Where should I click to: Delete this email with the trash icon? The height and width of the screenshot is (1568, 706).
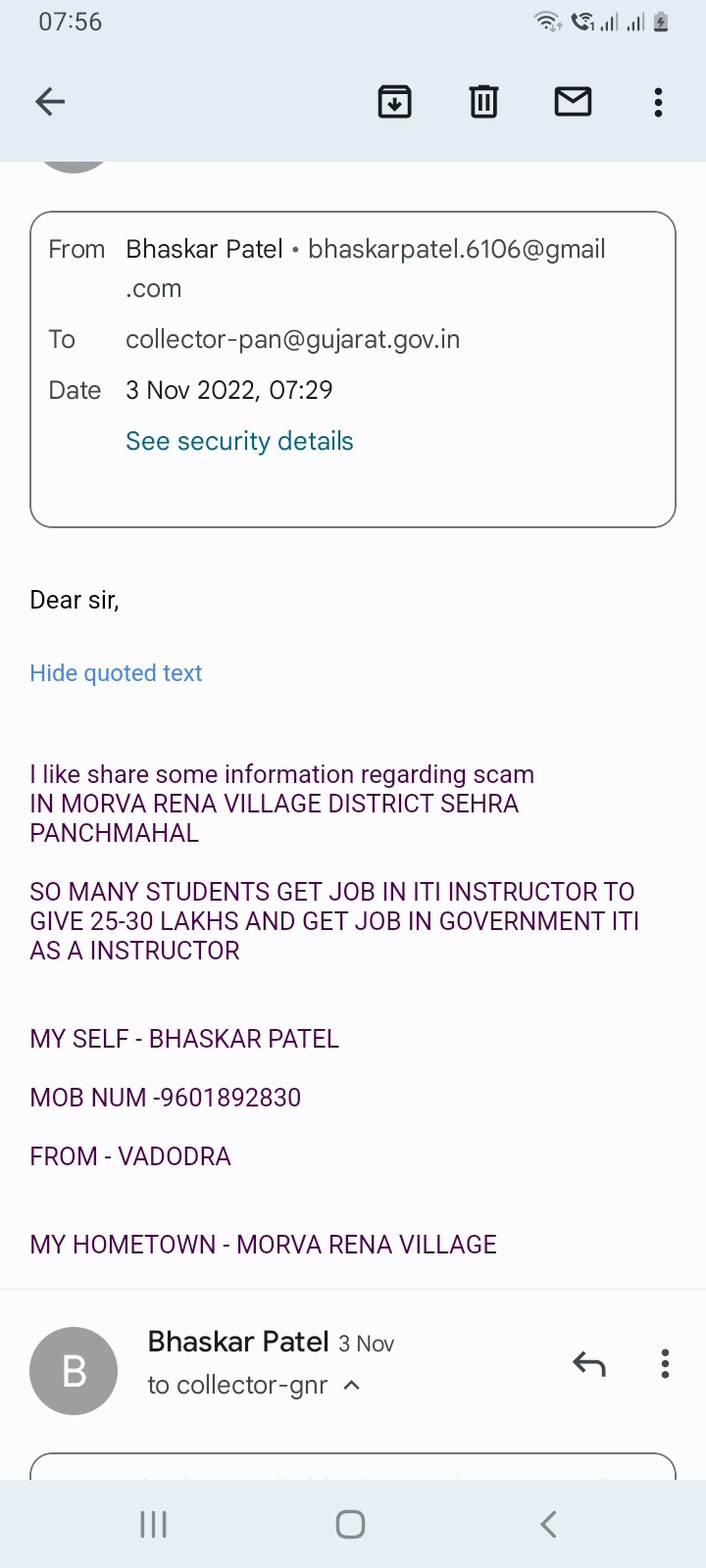pos(483,101)
